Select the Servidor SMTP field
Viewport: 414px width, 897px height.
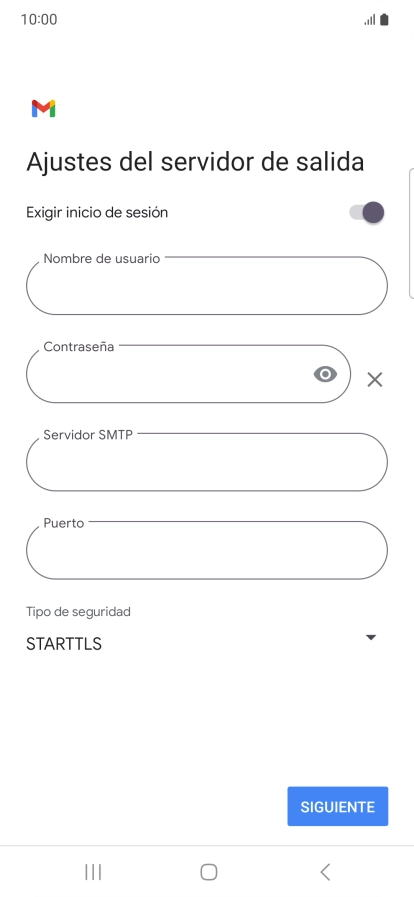(x=207, y=462)
